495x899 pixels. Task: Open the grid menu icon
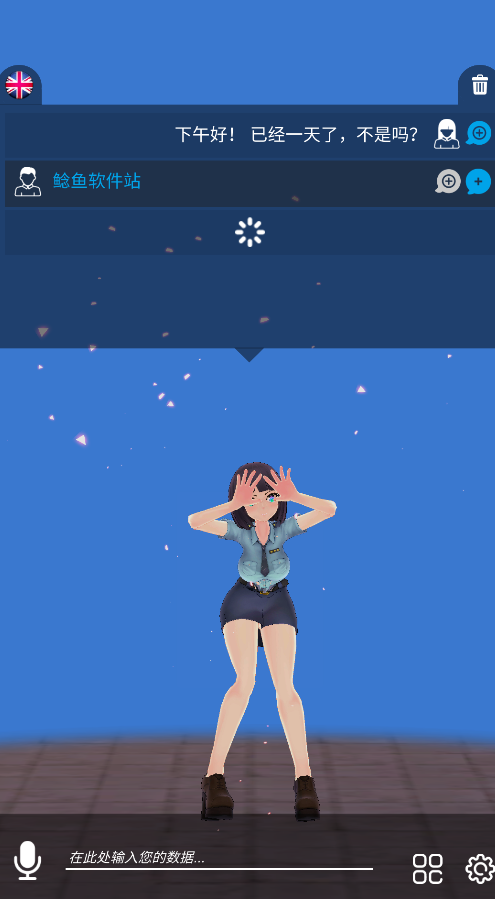coord(428,869)
